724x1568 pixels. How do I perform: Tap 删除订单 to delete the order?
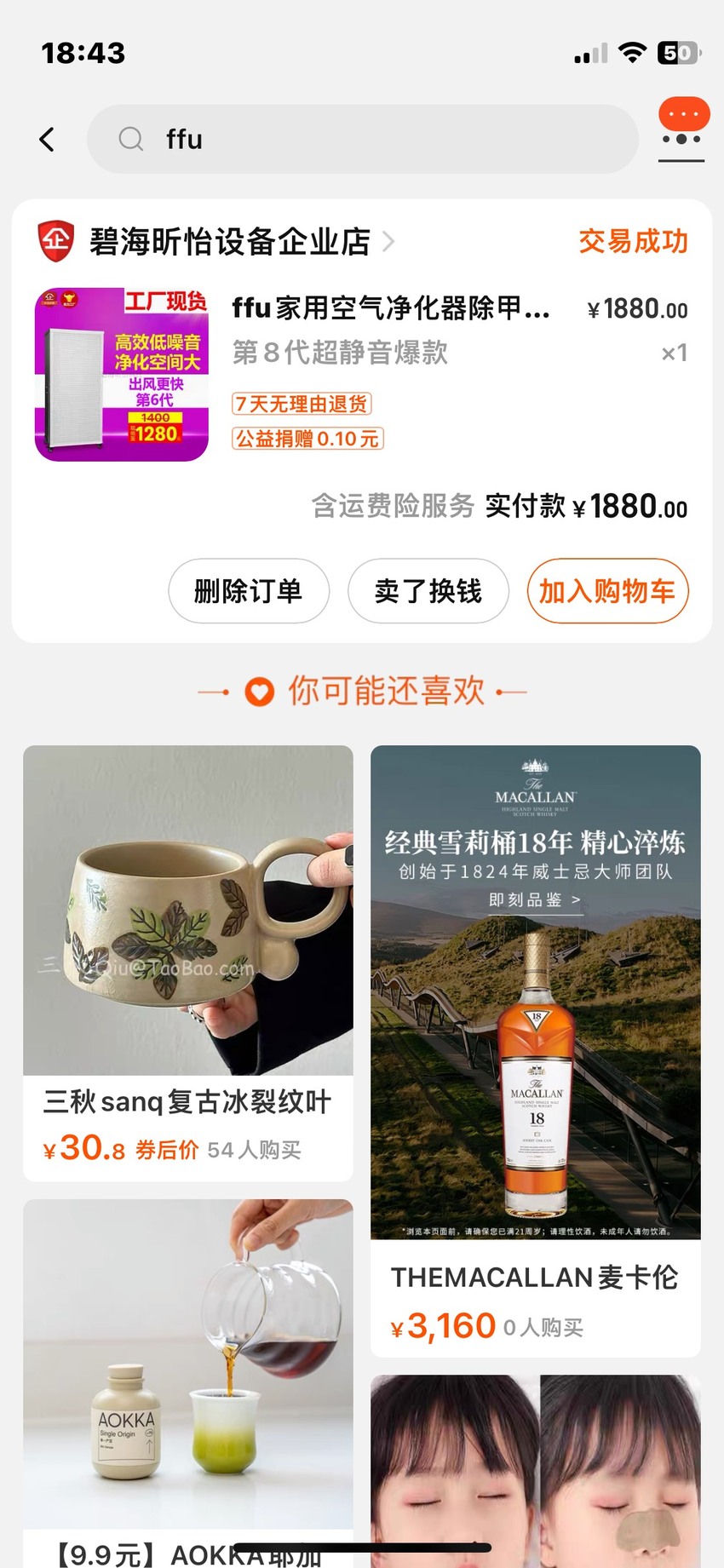coord(249,591)
